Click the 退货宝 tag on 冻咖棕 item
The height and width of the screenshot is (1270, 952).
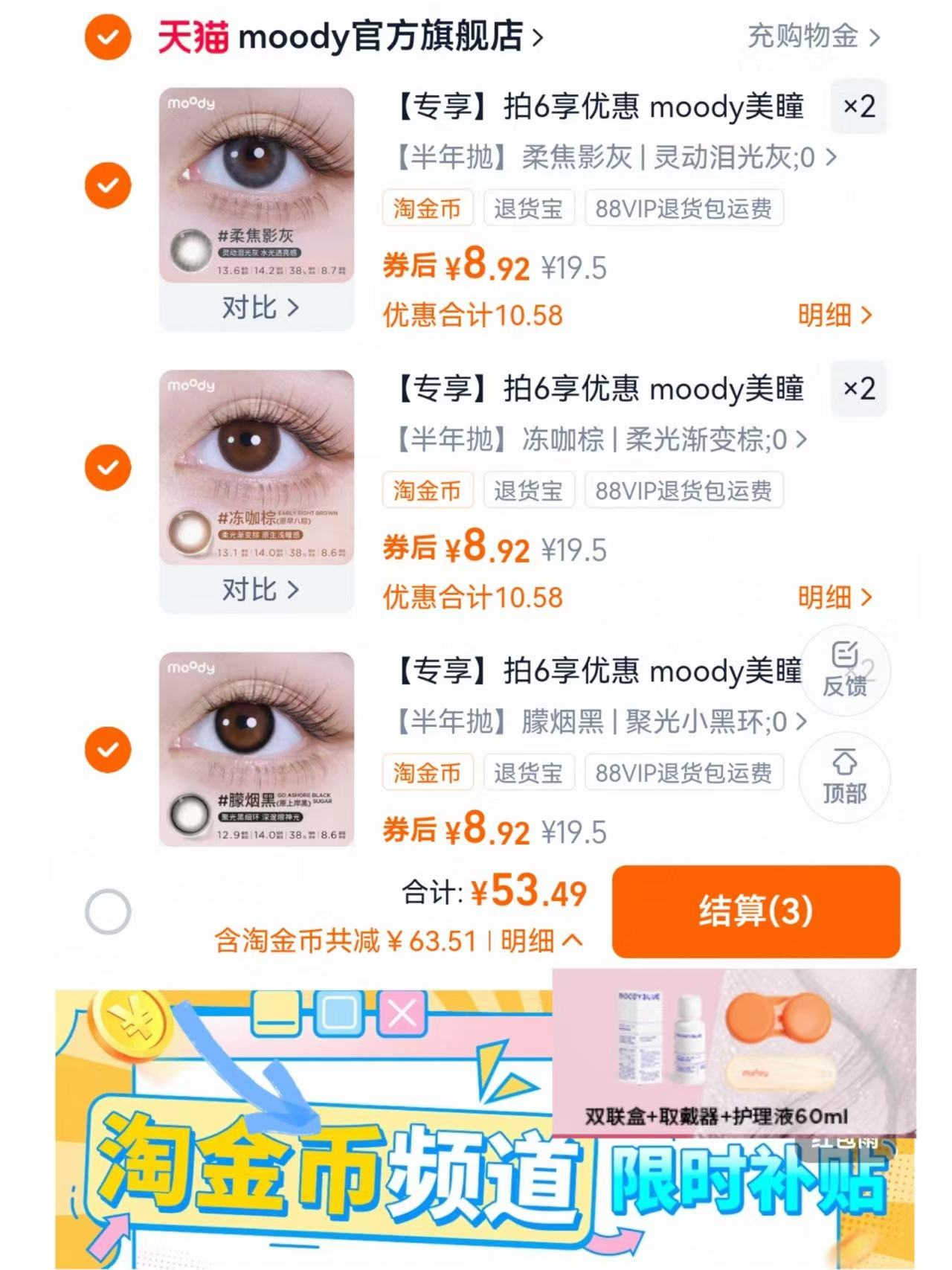tap(529, 491)
